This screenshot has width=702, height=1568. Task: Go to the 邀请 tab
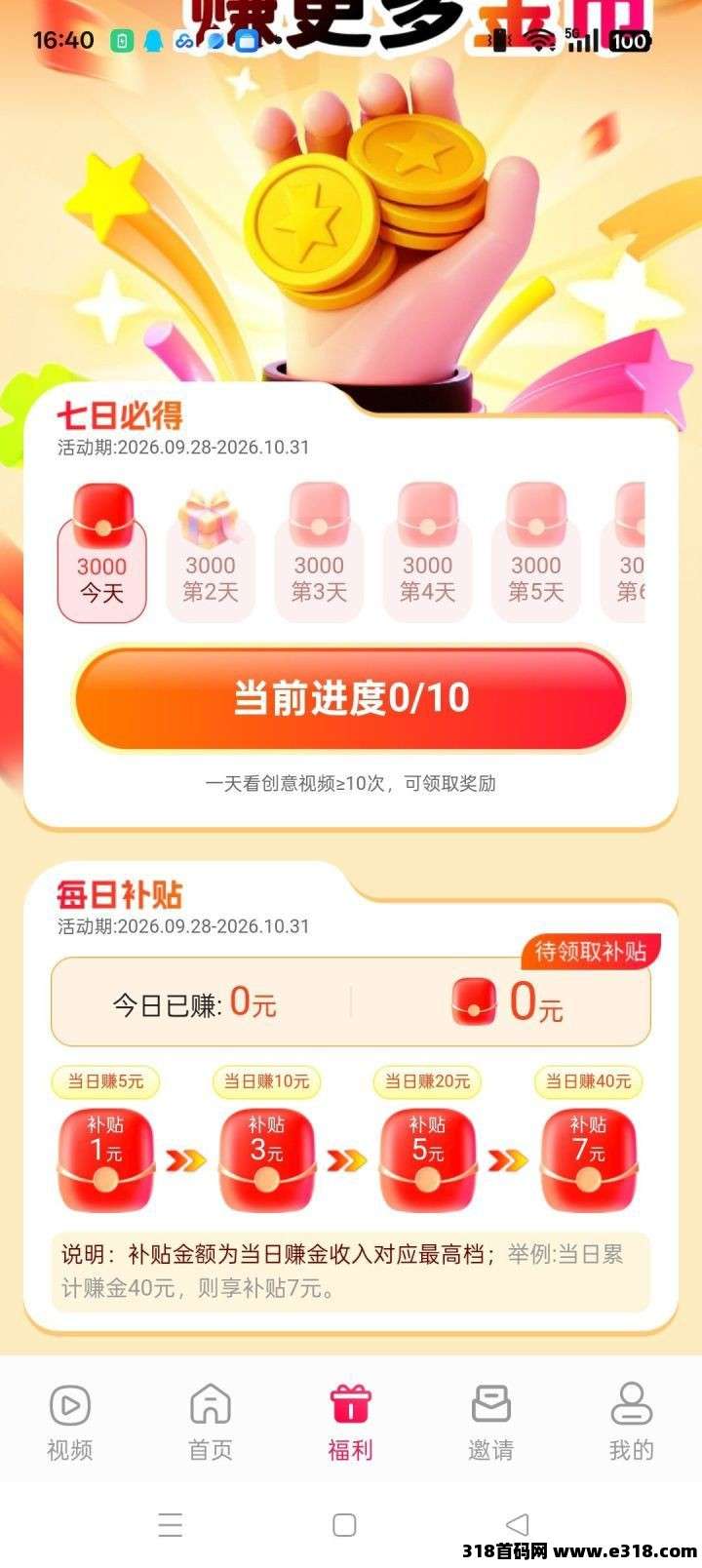tap(490, 1422)
